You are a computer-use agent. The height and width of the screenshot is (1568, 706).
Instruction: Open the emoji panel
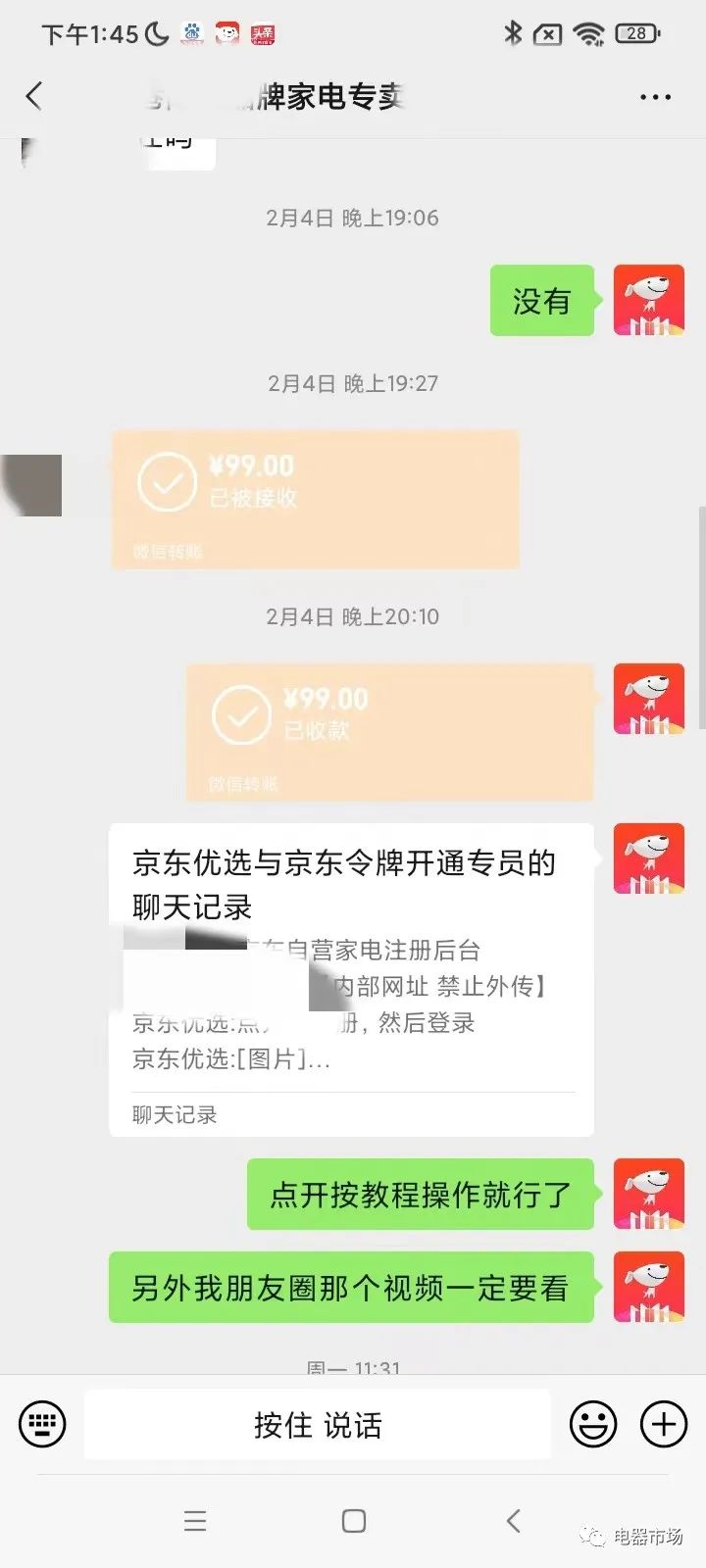pos(593,1424)
